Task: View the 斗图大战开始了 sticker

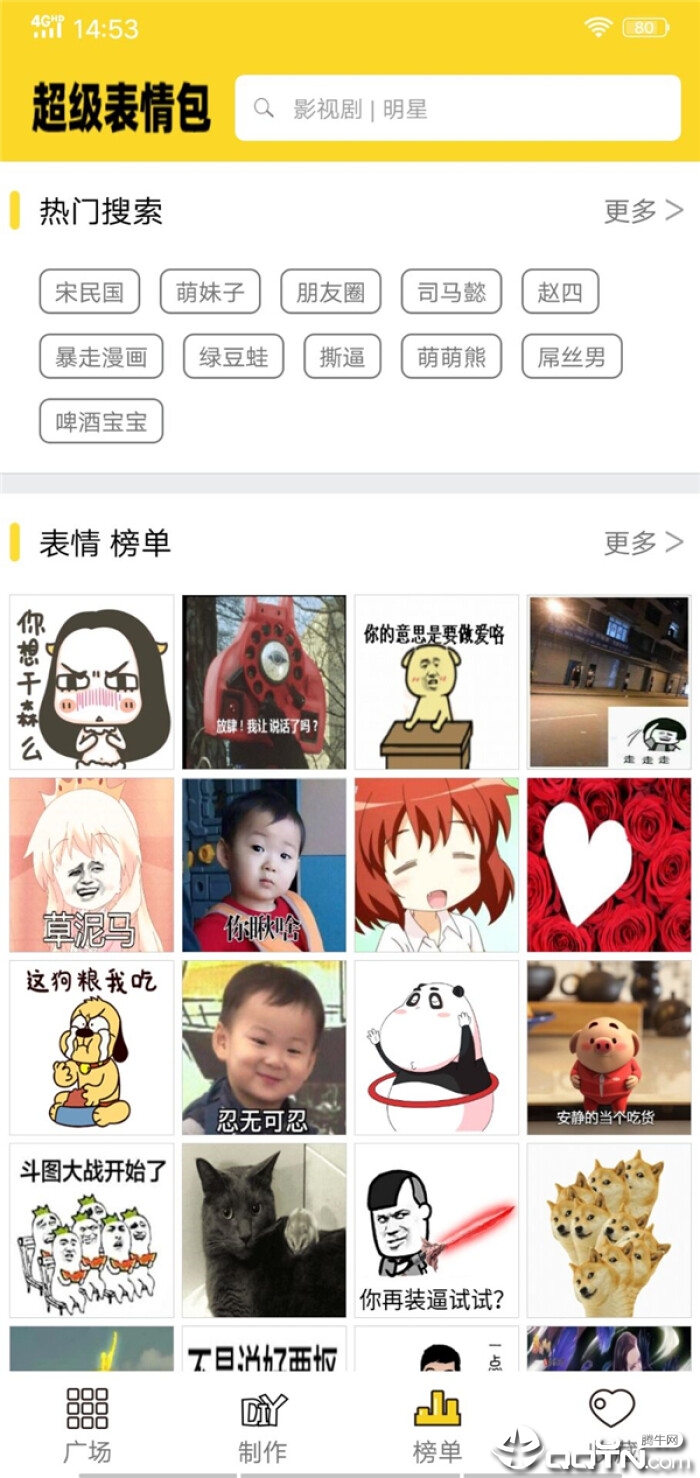Action: [x=92, y=1230]
